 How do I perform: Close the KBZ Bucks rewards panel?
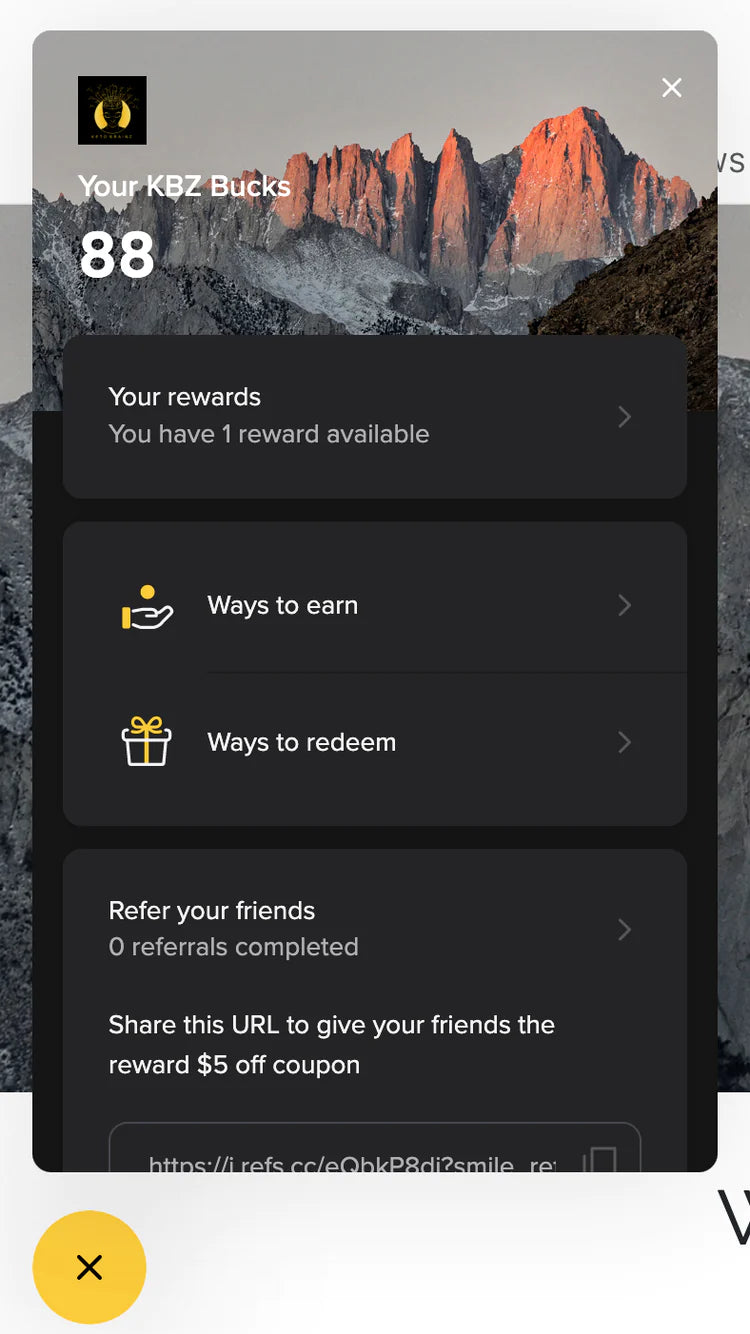[672, 88]
